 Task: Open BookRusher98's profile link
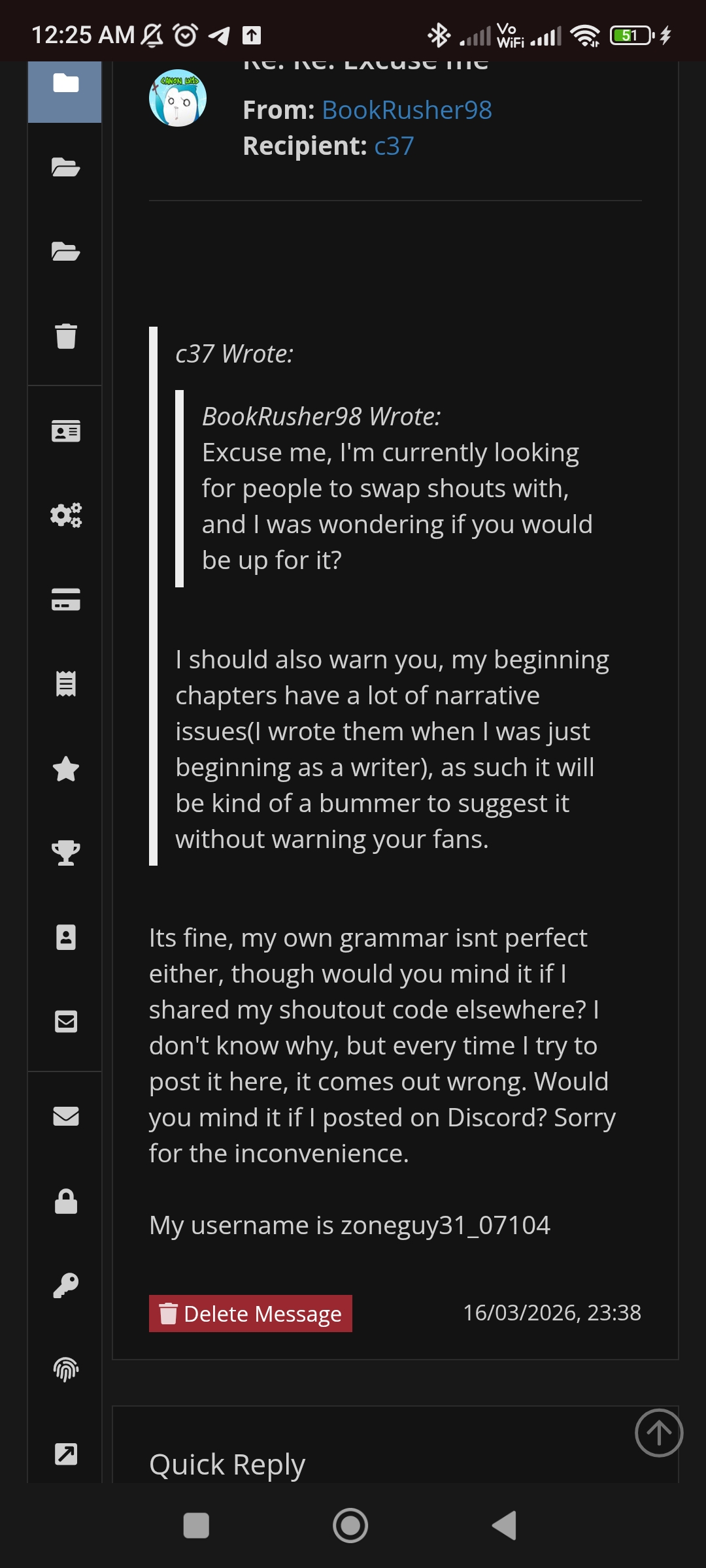pyautogui.click(x=407, y=109)
